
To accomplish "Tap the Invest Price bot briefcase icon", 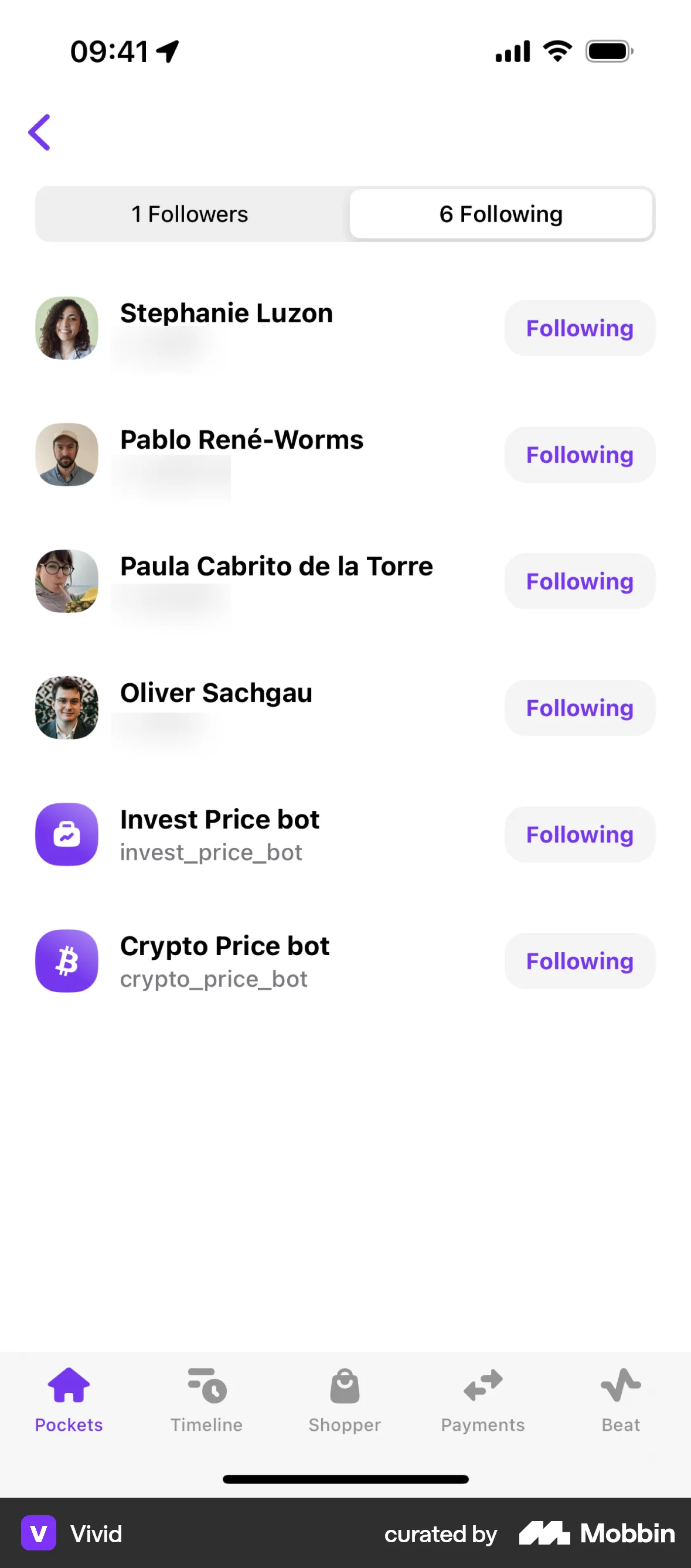I will [67, 834].
